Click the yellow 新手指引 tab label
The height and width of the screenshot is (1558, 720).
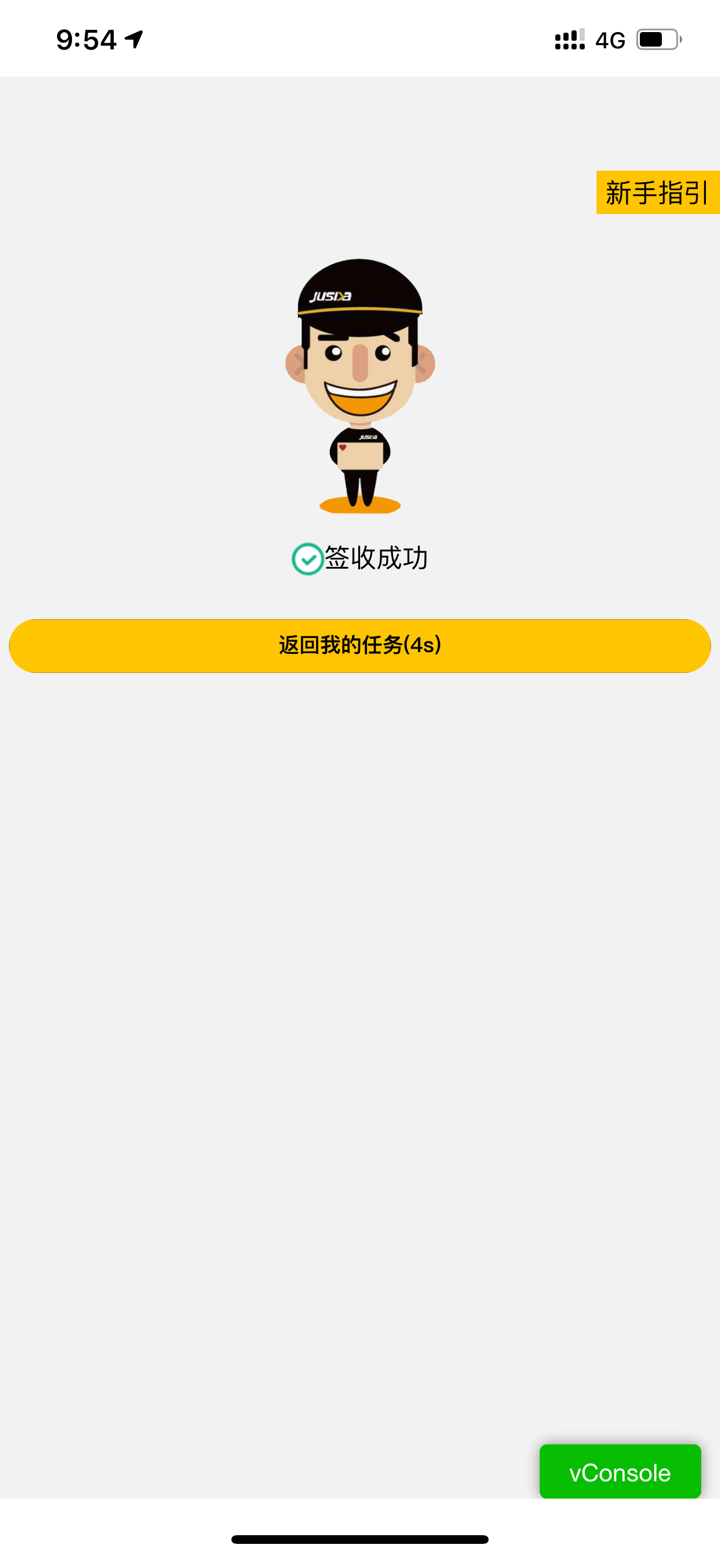coord(658,192)
